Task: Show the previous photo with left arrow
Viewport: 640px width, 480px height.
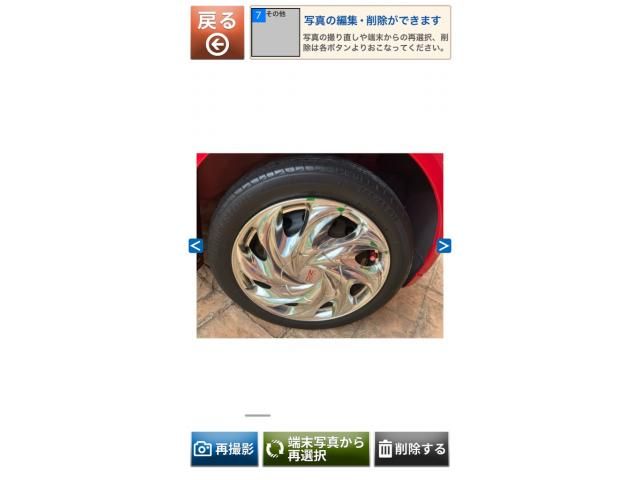Action: coord(195,246)
